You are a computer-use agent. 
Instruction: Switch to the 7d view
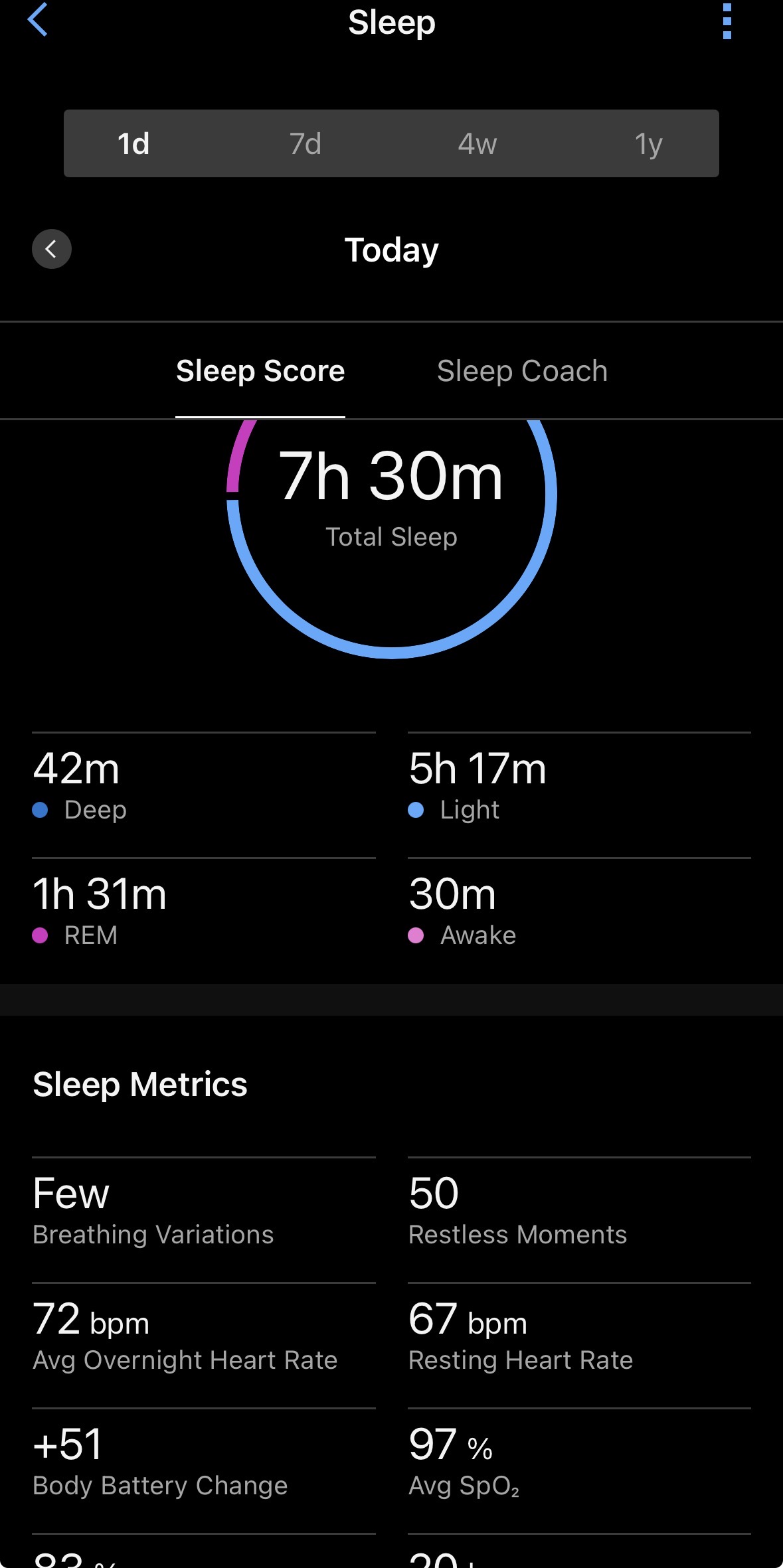tap(305, 143)
